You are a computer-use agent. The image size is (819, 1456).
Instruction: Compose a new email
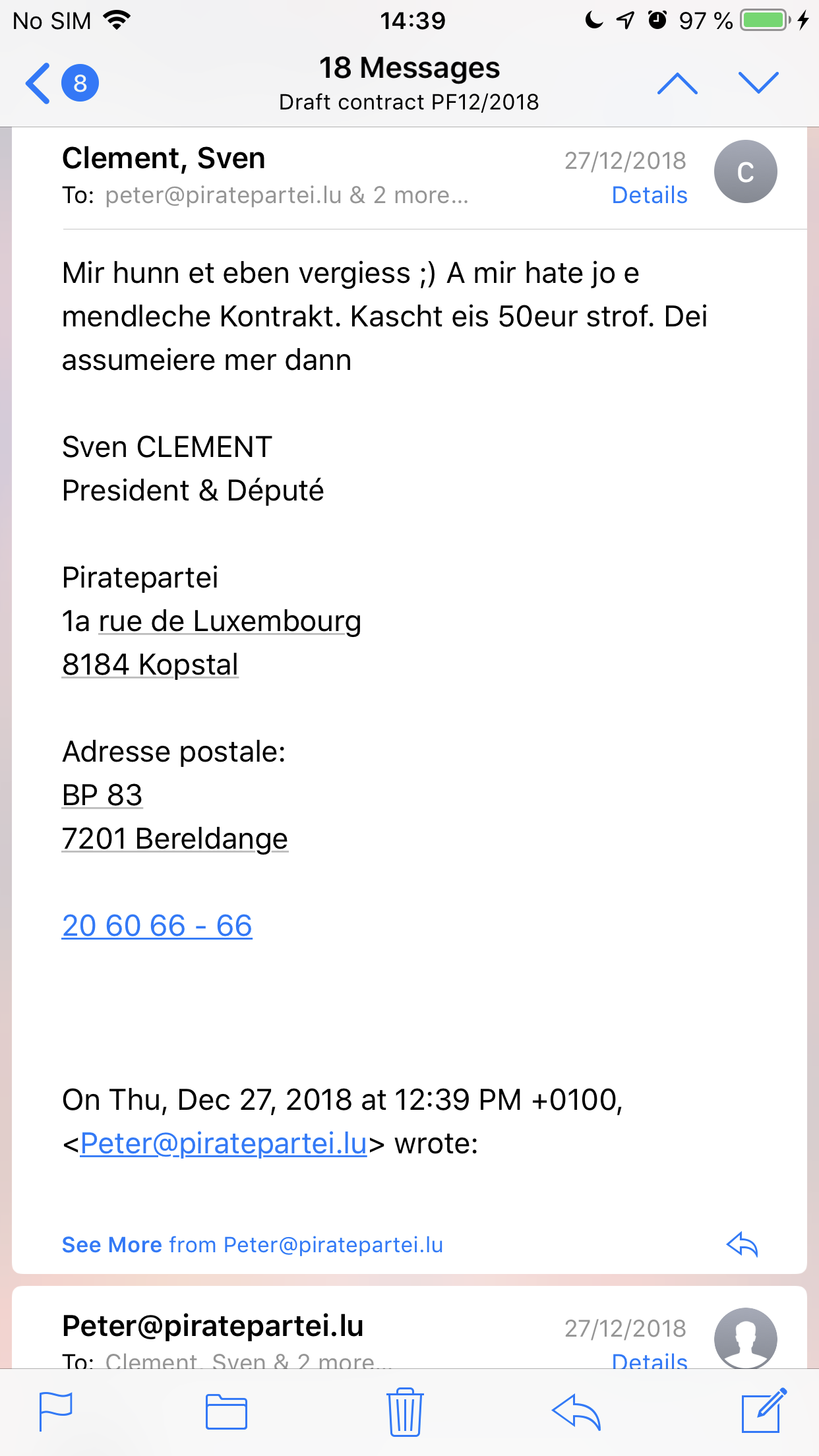[764, 1410]
